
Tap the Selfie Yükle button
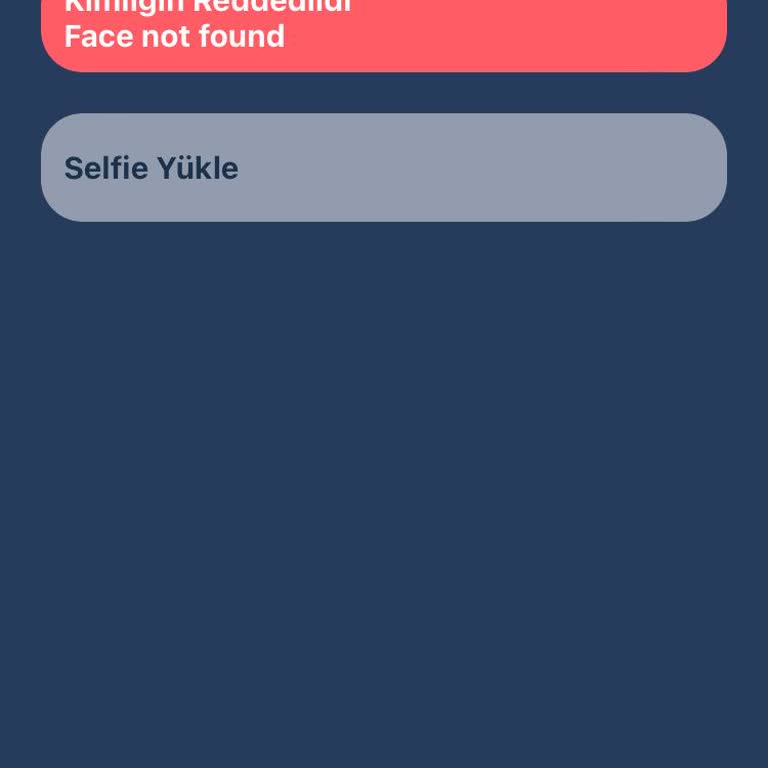383,167
